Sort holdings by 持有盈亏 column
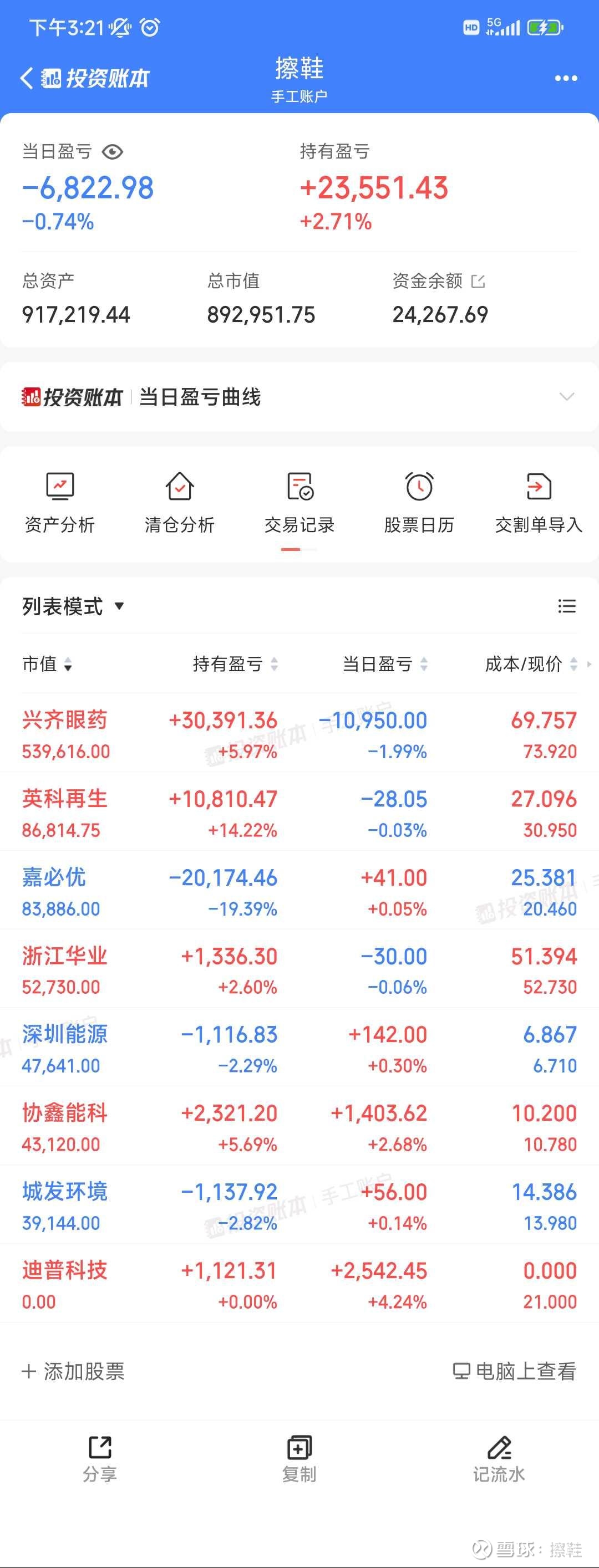The width and height of the screenshot is (599, 1568). pos(235,664)
